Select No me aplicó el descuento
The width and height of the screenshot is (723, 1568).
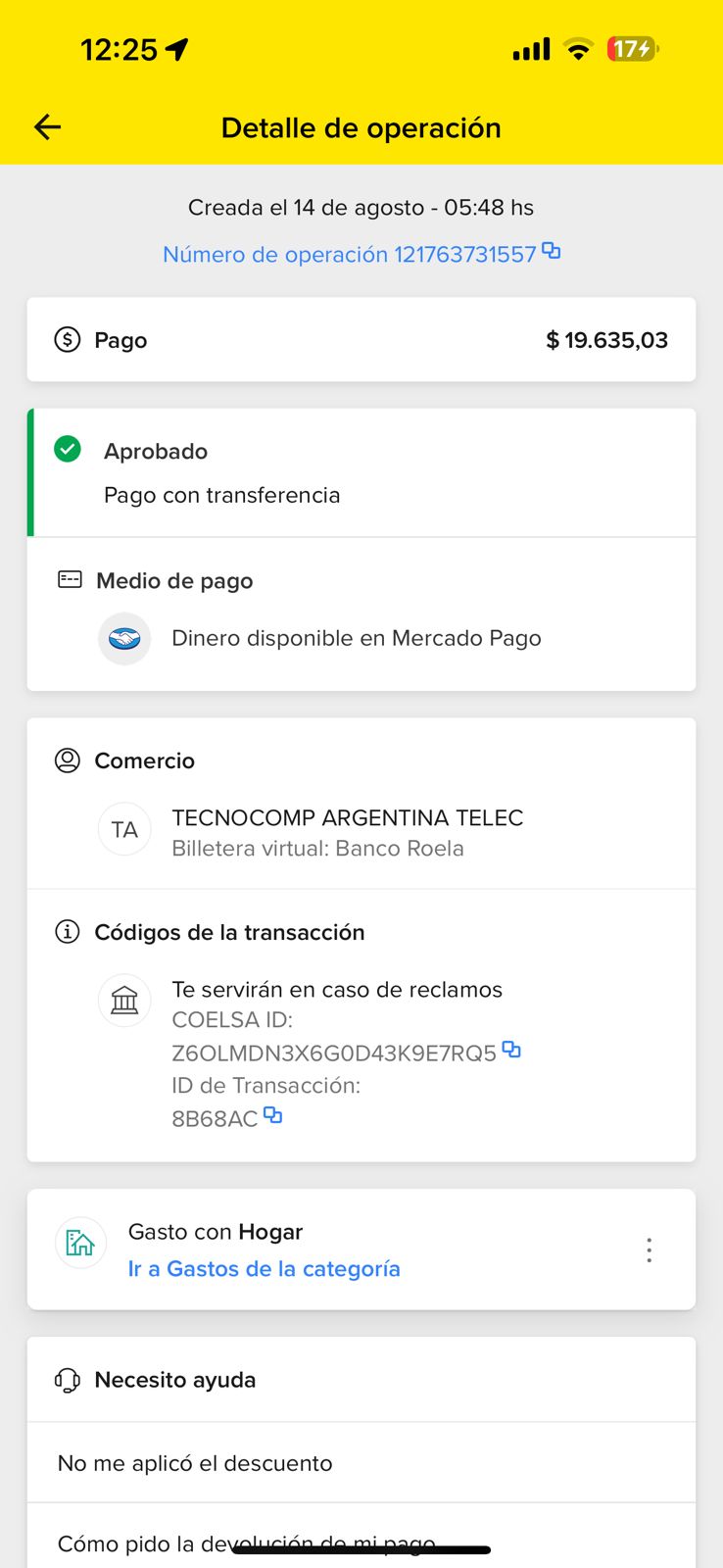click(x=195, y=1463)
